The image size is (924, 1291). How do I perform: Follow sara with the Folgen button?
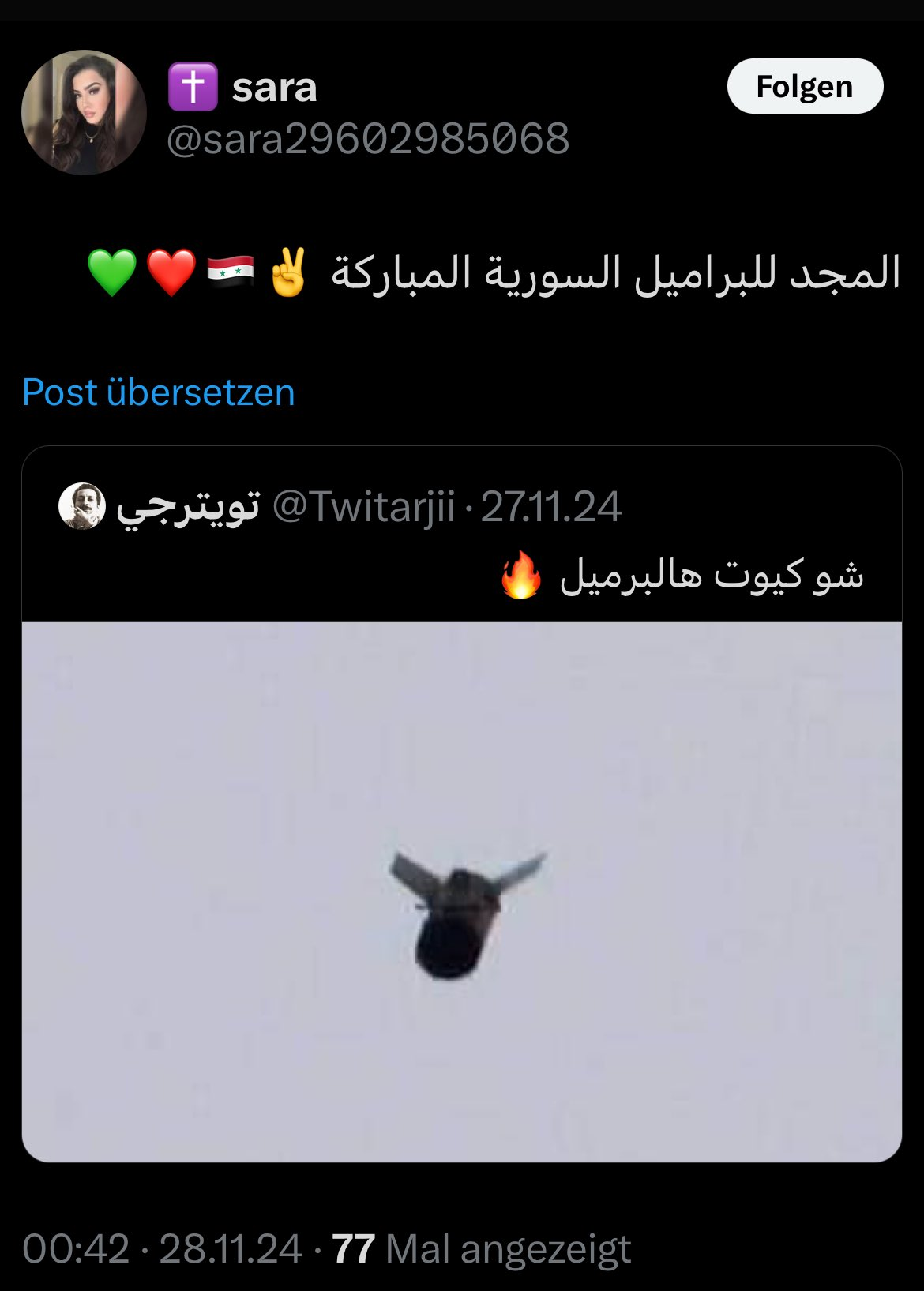(x=804, y=87)
